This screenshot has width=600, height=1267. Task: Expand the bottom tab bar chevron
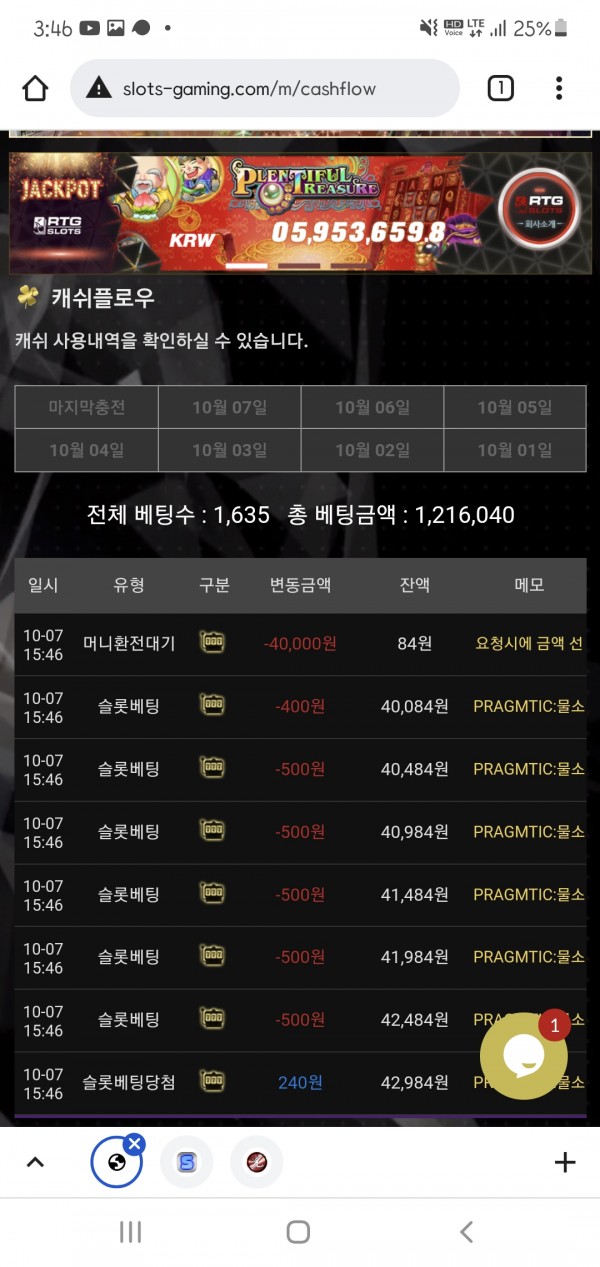pyautogui.click(x=35, y=1162)
